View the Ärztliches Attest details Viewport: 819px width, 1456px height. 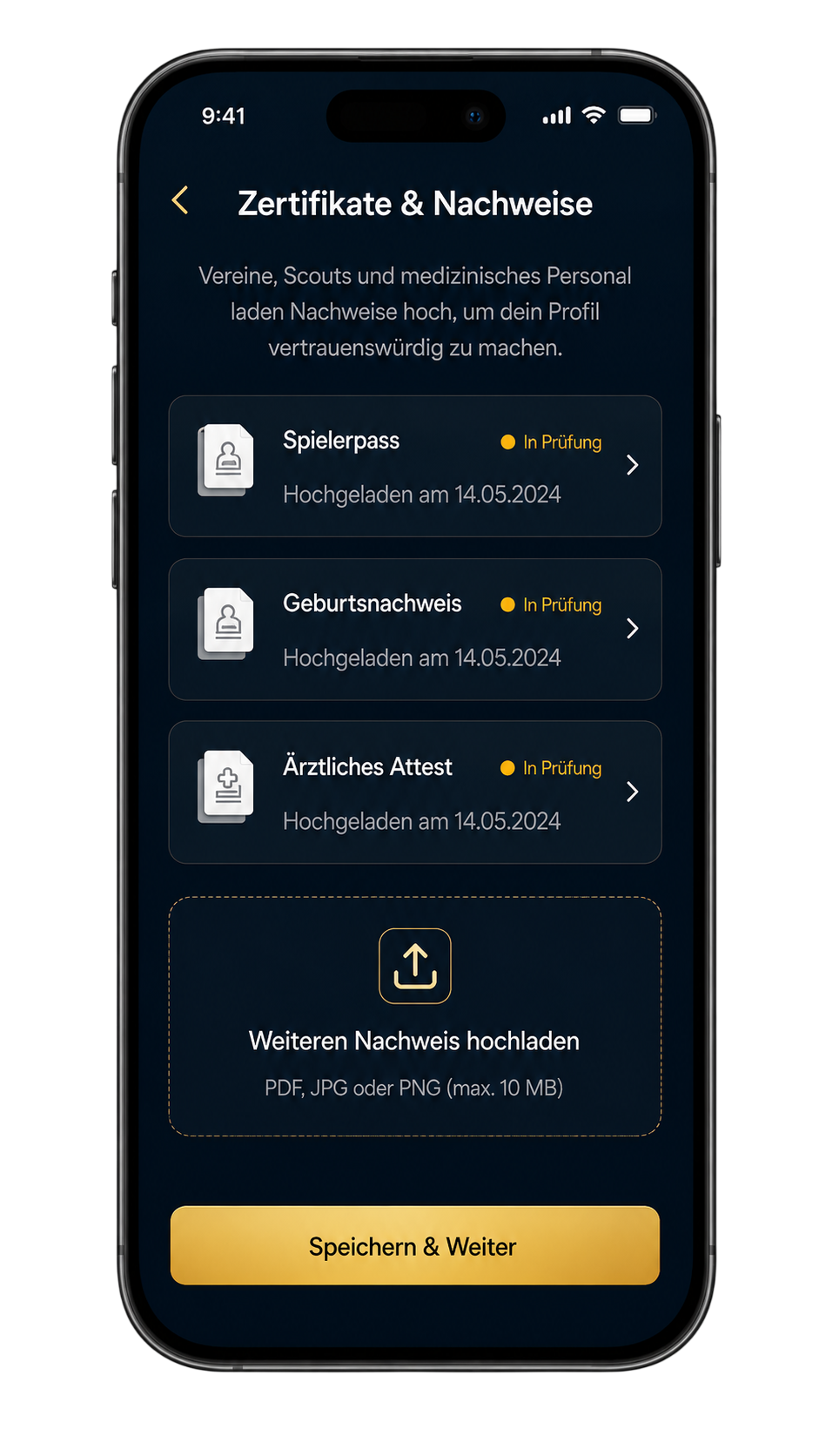point(415,792)
